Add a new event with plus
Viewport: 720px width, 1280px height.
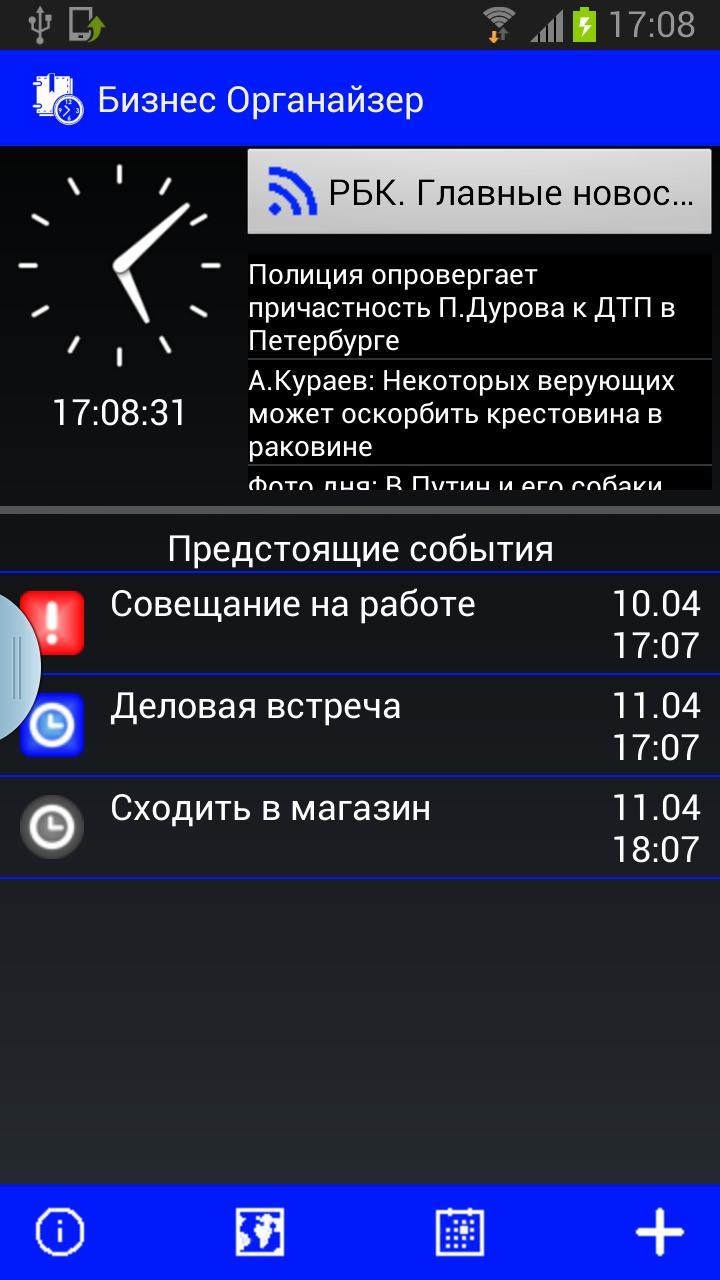[x=660, y=1232]
